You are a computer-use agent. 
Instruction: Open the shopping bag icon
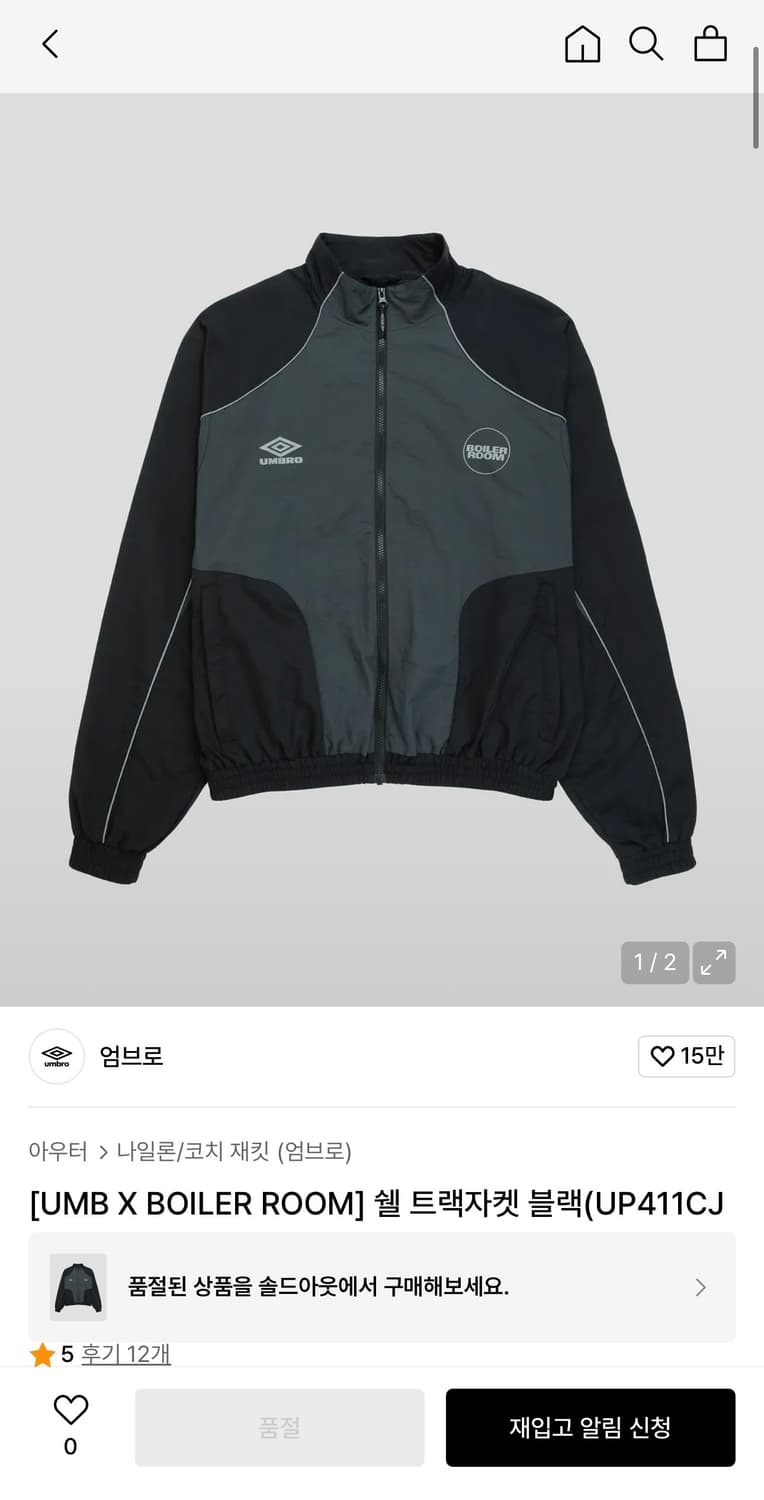click(x=710, y=45)
